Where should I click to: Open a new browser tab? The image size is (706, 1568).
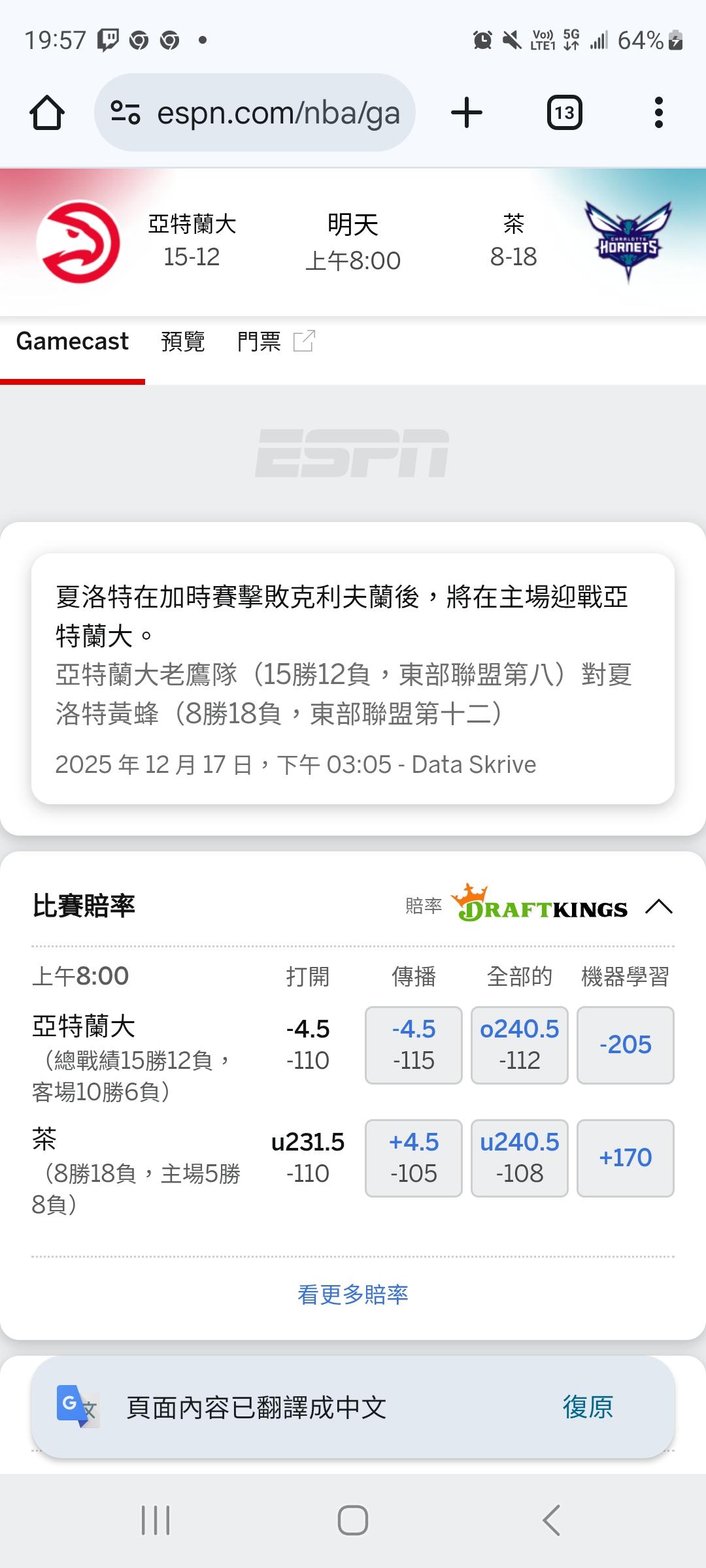coord(467,112)
